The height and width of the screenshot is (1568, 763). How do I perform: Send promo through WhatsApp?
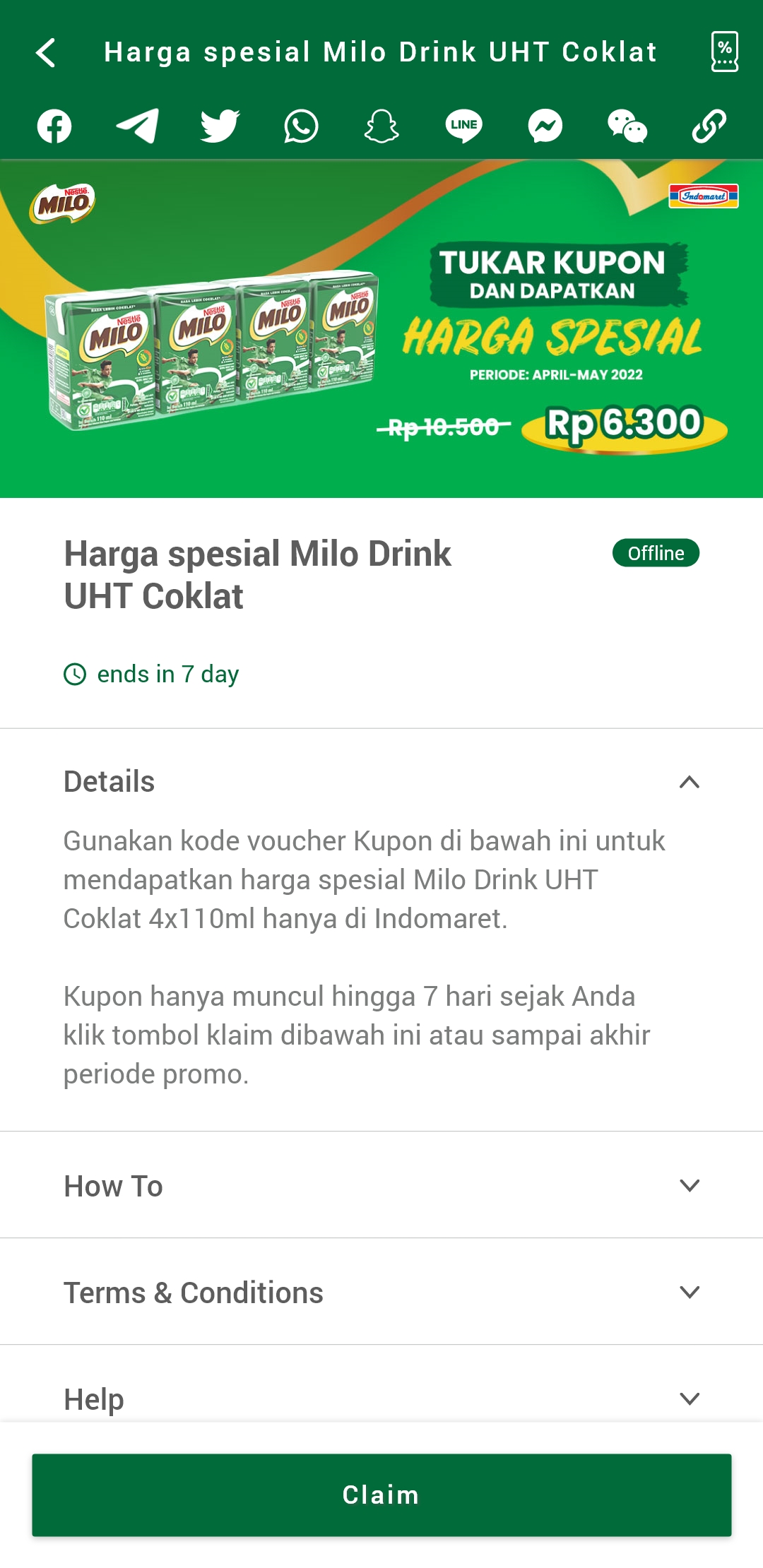(x=301, y=126)
